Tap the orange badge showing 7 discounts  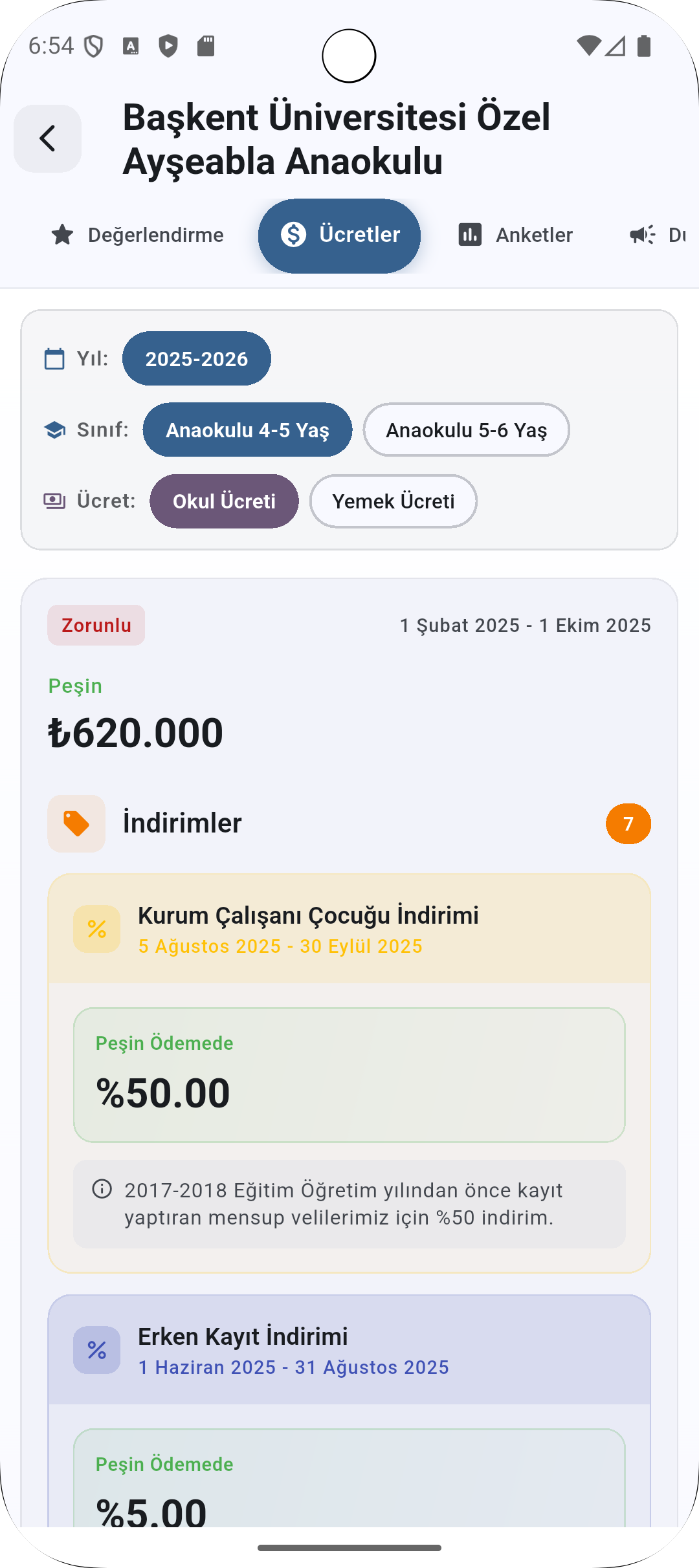click(627, 823)
